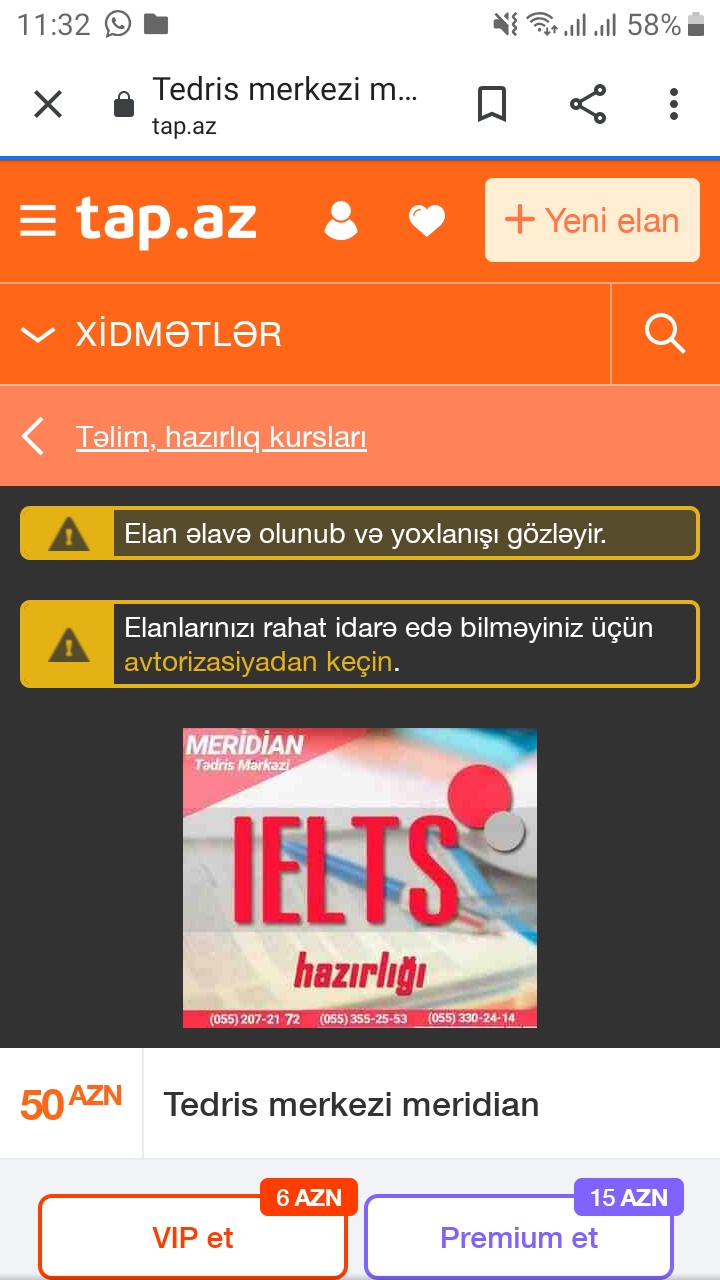View favorites via heart icon
This screenshot has height=1280, width=720.
(x=427, y=221)
